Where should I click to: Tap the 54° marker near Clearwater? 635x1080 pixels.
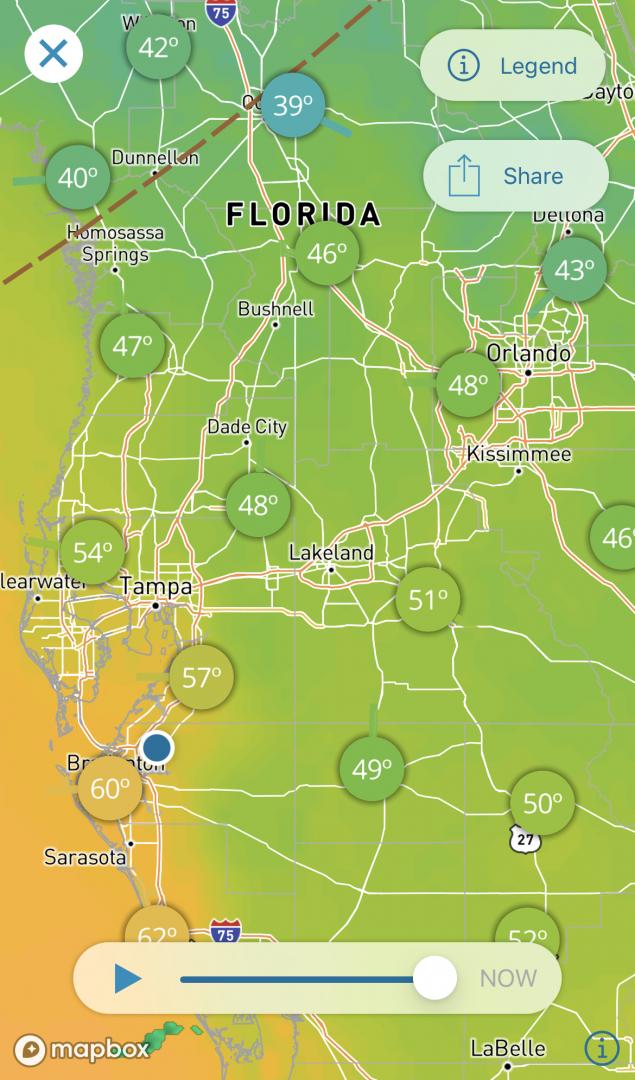[92, 552]
